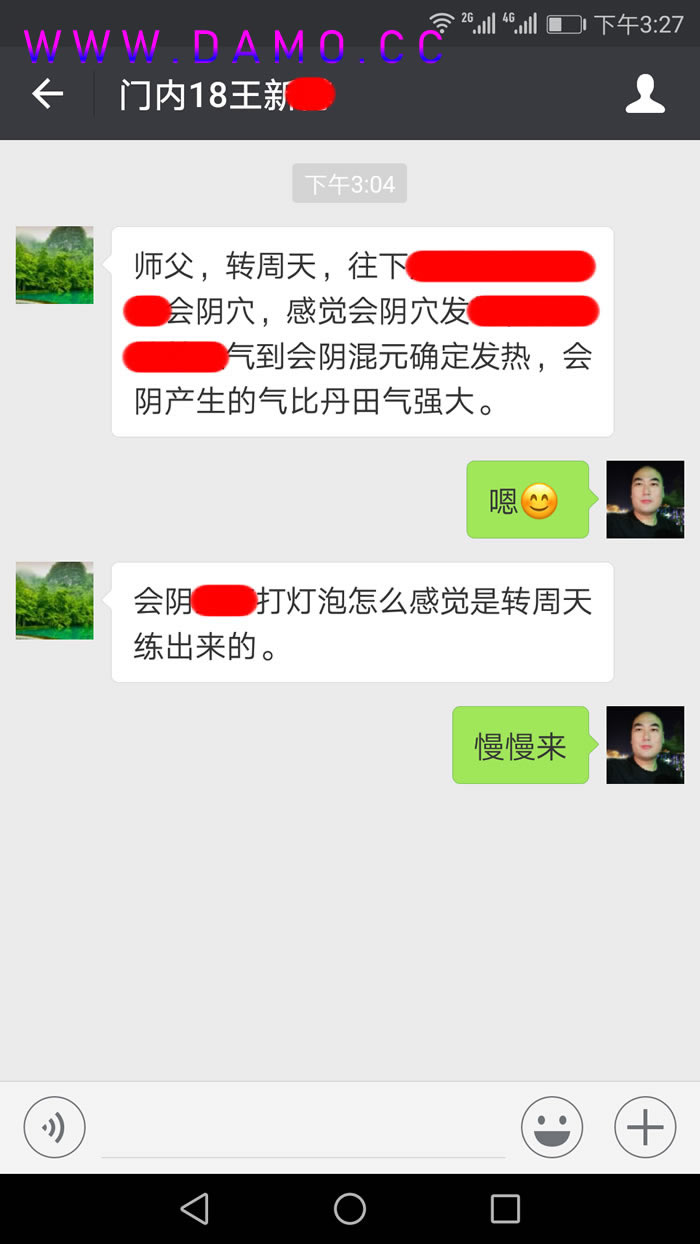Go back from the chat
The height and width of the screenshot is (1244, 700).
[x=47, y=94]
